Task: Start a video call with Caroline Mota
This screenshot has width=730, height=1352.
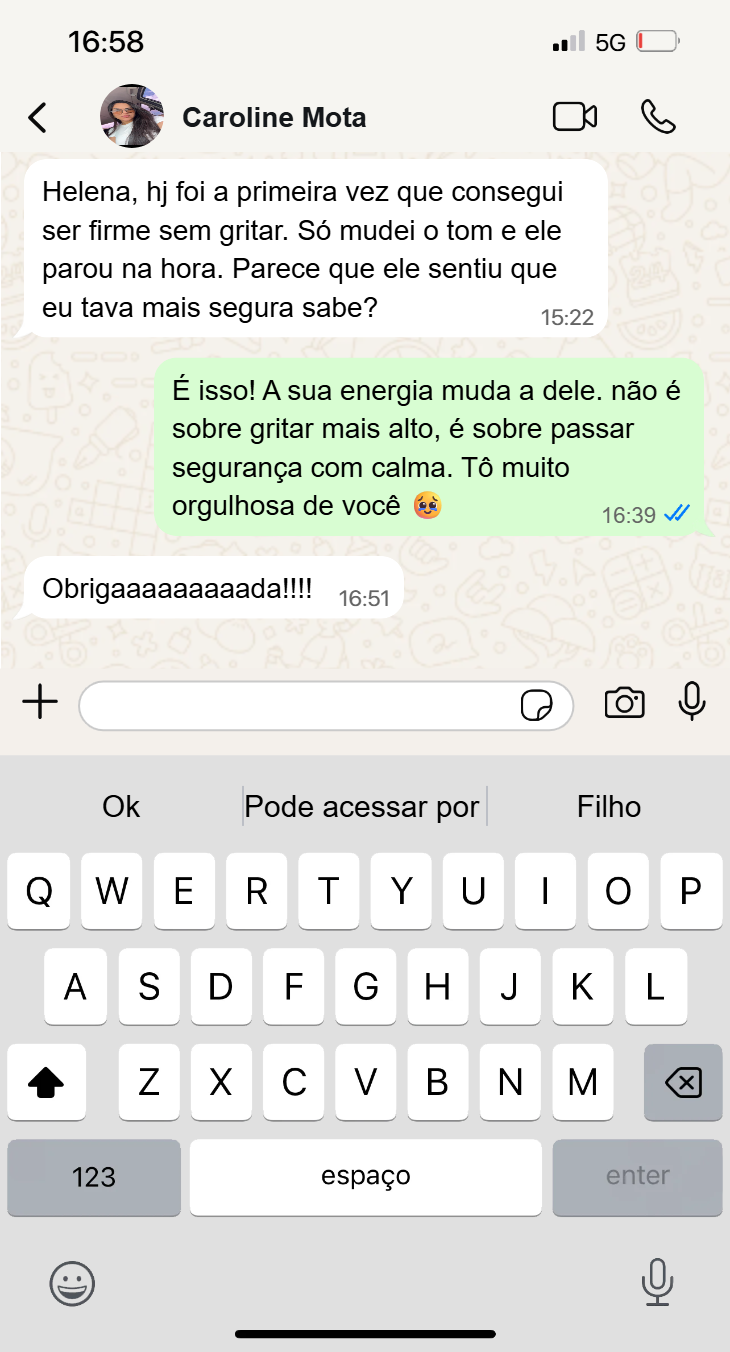Action: click(x=575, y=117)
